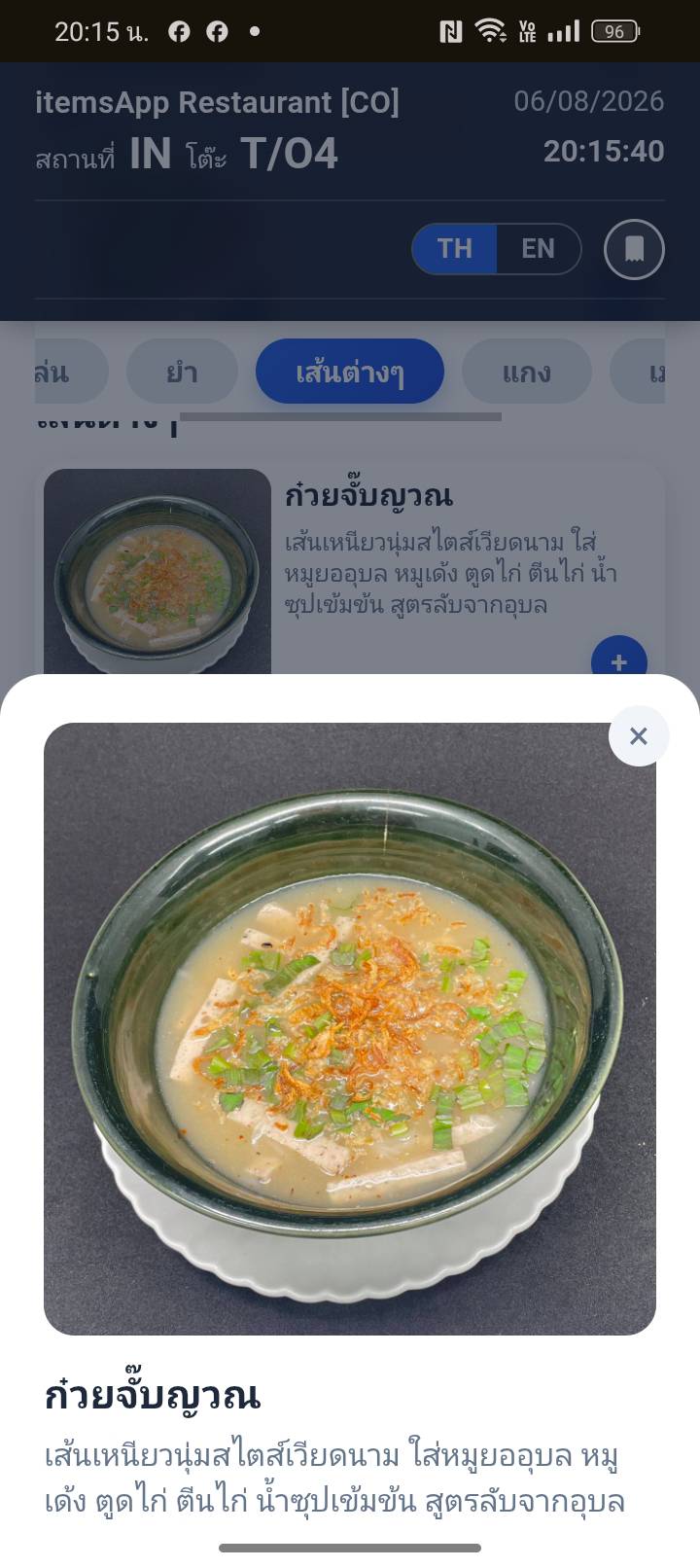Open the ก๋วยจั๊บญวณ card in the menu list
Image resolution: width=700 pixels, height=1568 pixels.
(354, 568)
